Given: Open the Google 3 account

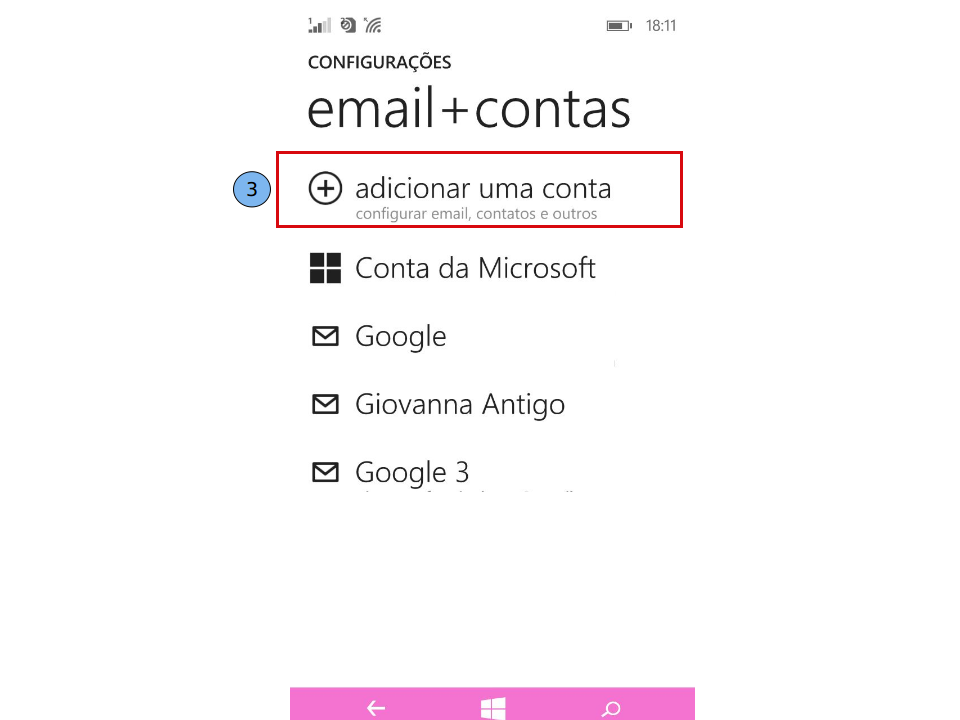Looking at the screenshot, I should click(411, 472).
